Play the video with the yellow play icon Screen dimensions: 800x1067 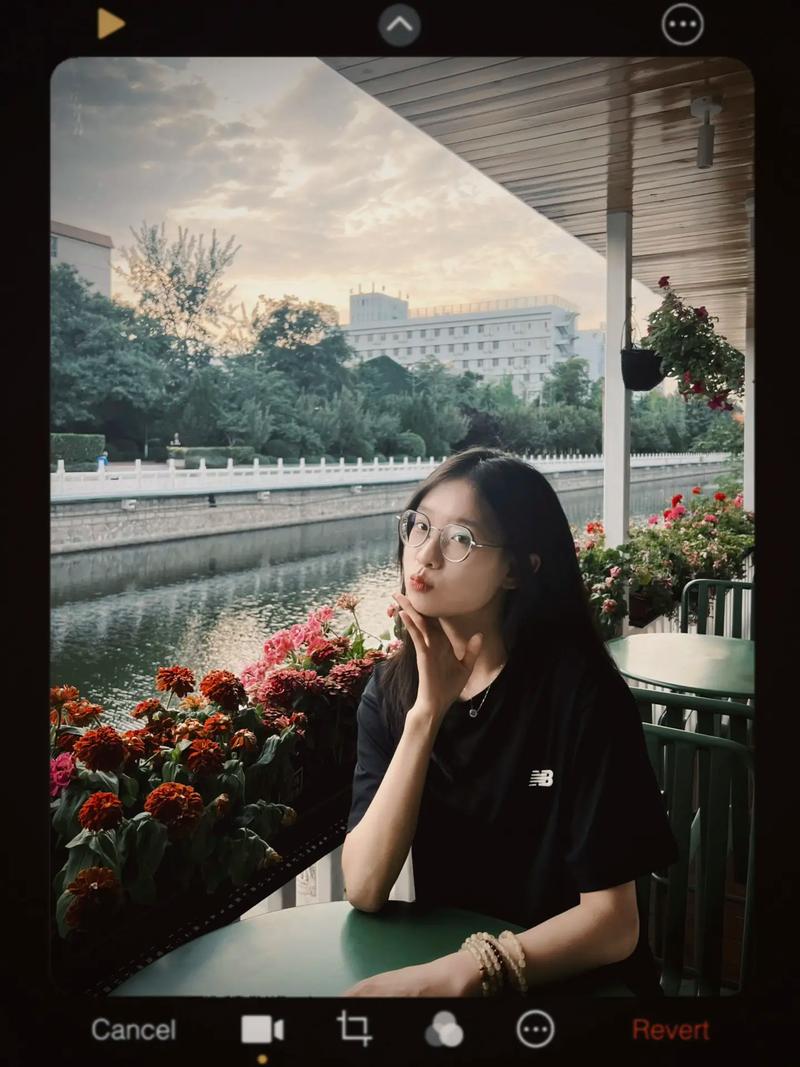tap(110, 23)
